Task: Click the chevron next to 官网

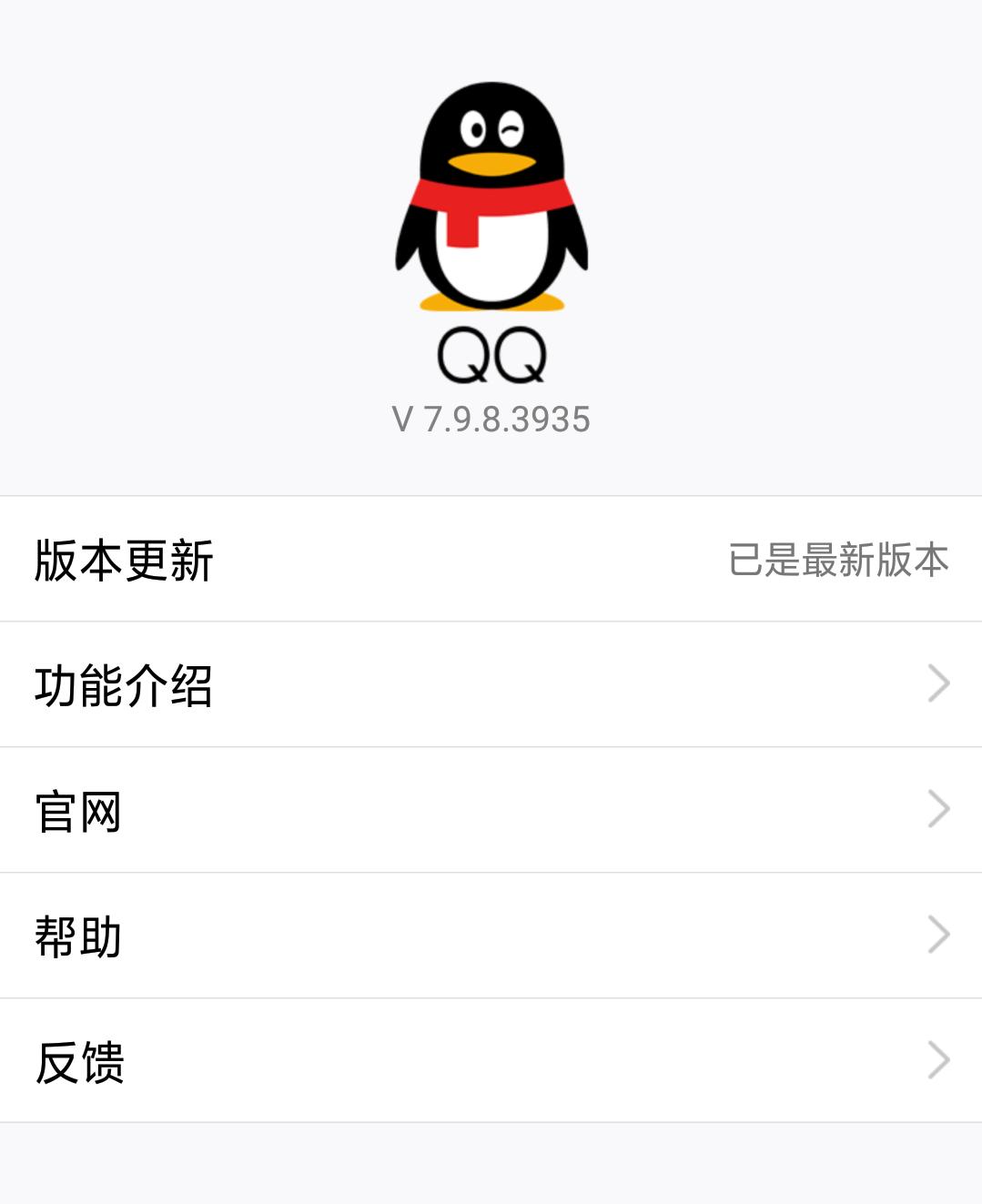Action: 936,810
